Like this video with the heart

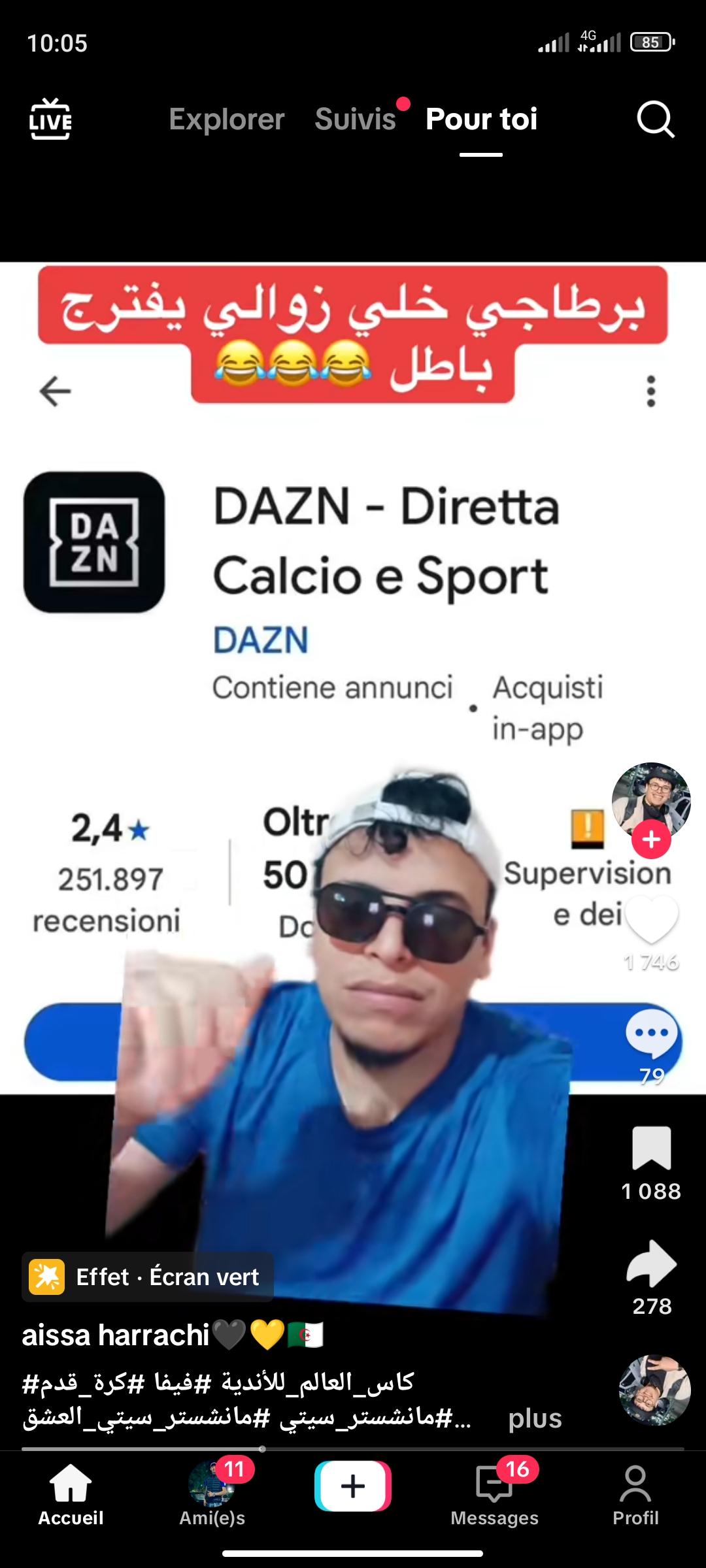pos(651,920)
